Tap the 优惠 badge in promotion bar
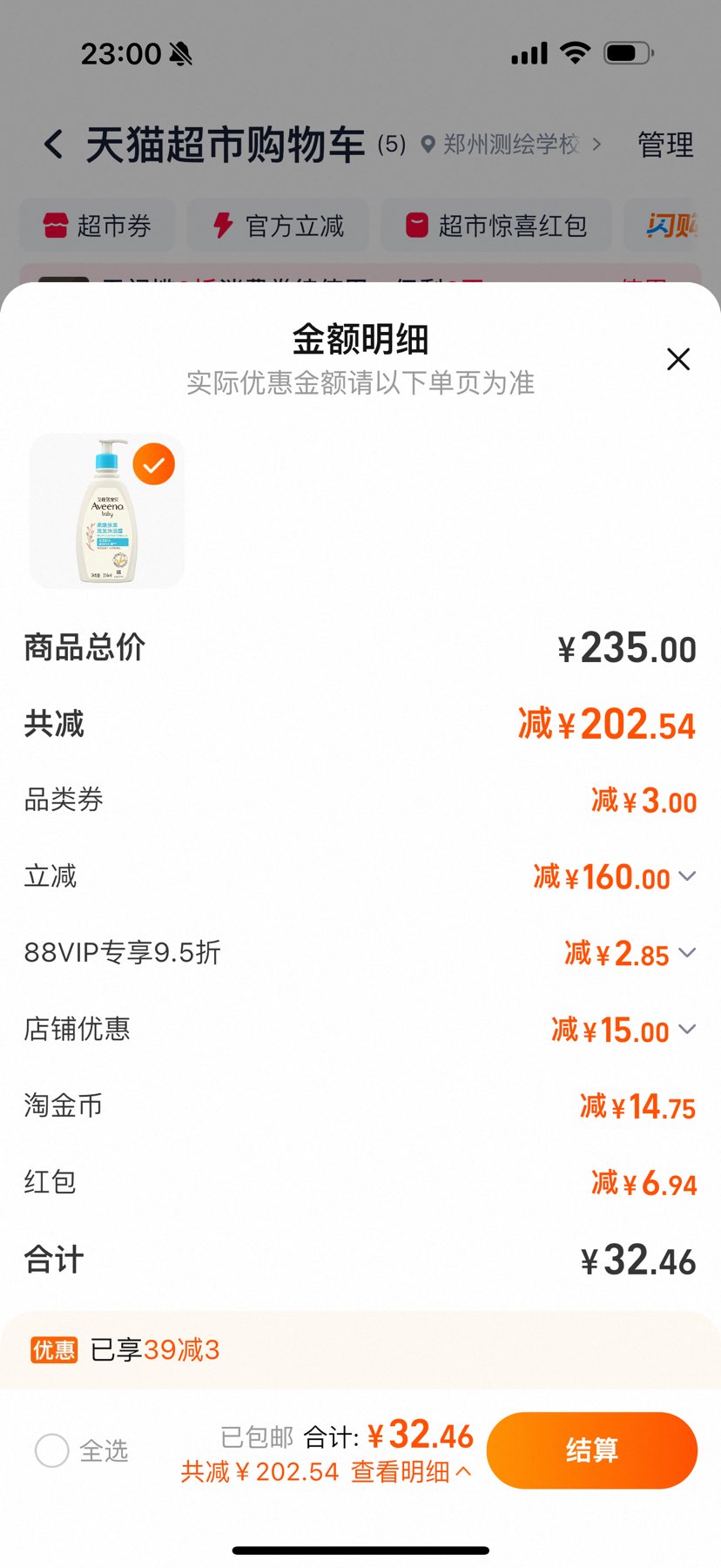Screen dimensions: 721x1568 pos(54,1349)
